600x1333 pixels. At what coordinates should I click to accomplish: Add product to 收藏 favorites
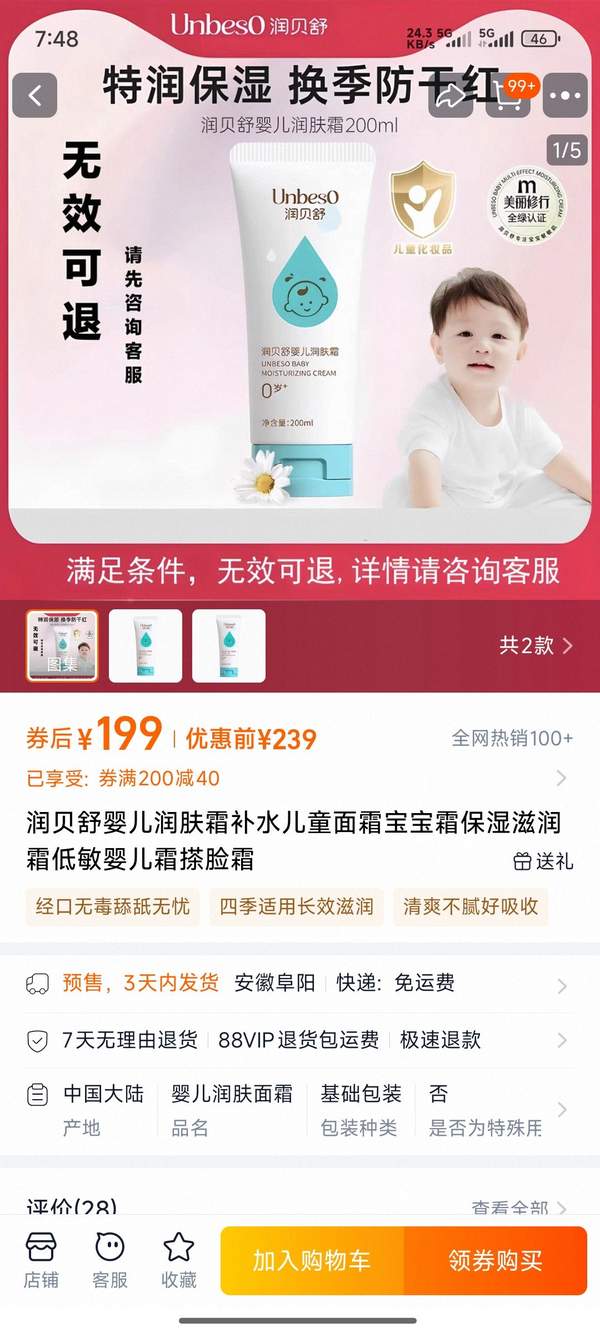coord(179,1260)
